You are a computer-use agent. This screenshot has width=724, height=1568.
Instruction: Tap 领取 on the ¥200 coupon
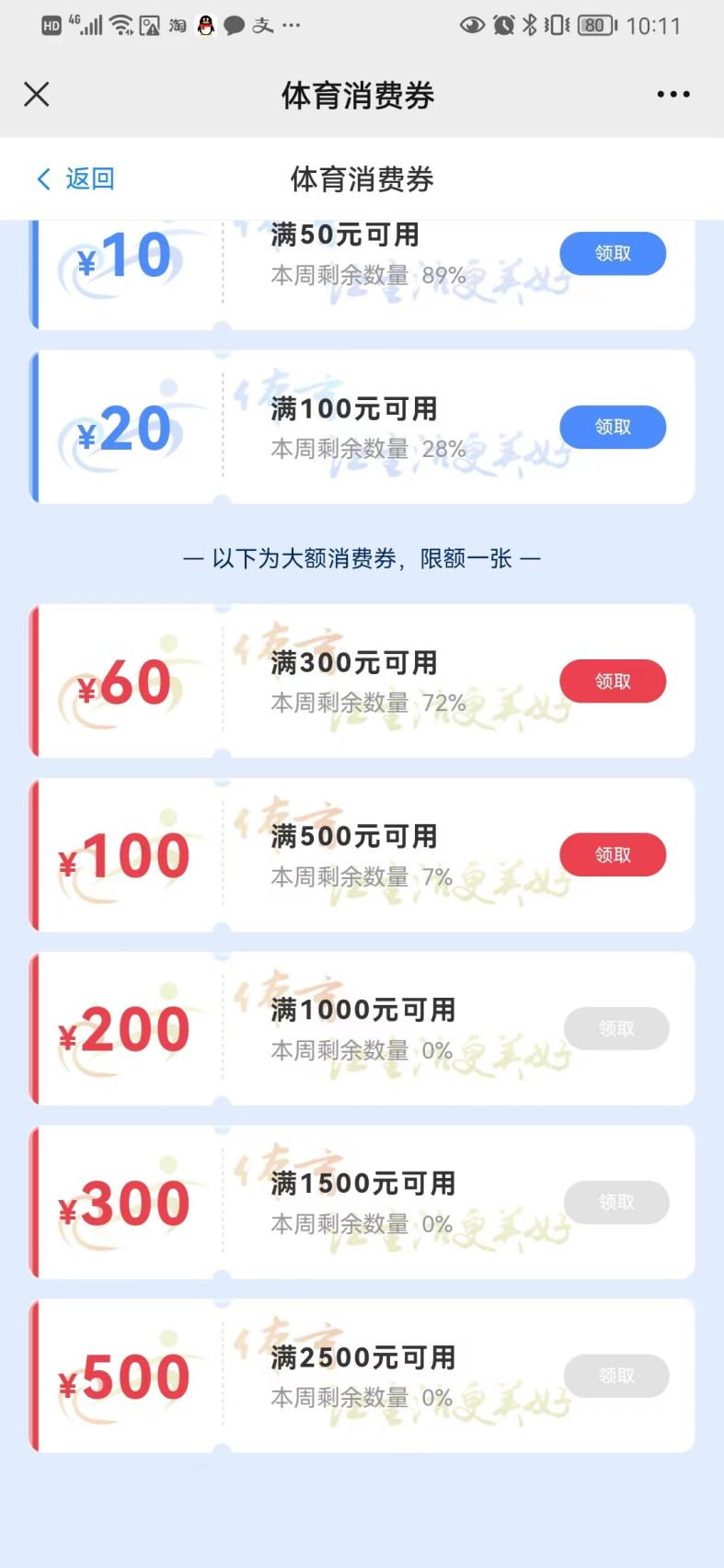[616, 1028]
